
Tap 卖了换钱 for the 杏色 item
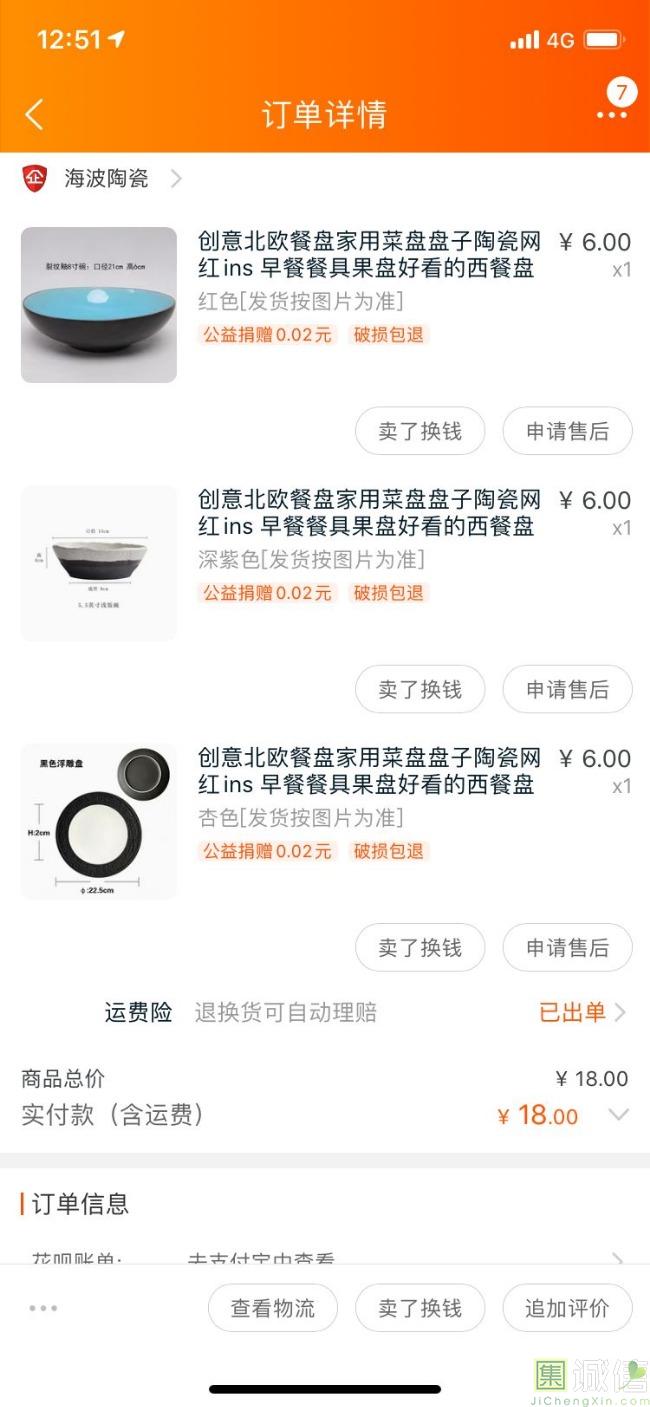pyautogui.click(x=420, y=947)
